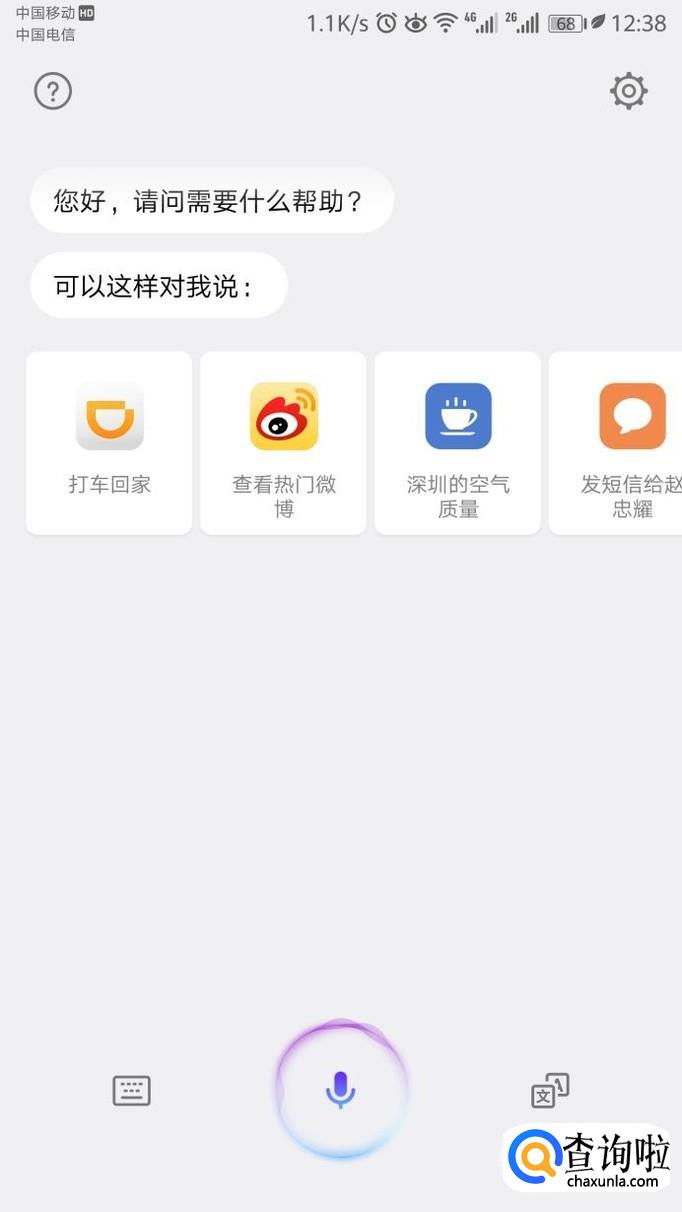Select the 深圳的空气质量 suggestion card

[457, 442]
